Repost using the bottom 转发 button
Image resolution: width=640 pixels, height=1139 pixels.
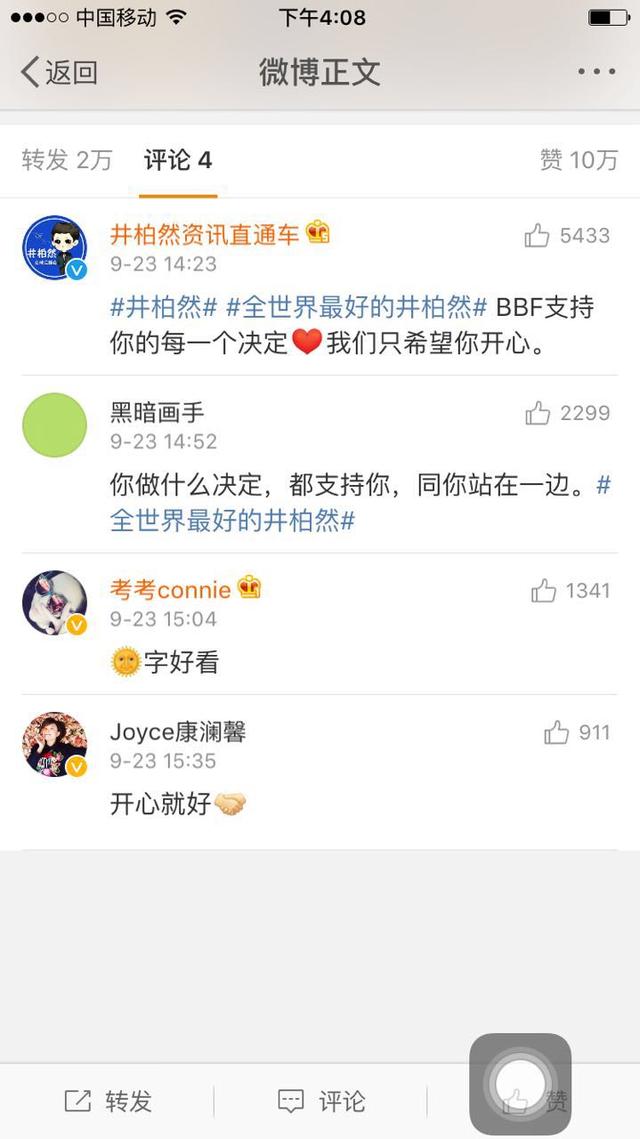coord(108,1101)
